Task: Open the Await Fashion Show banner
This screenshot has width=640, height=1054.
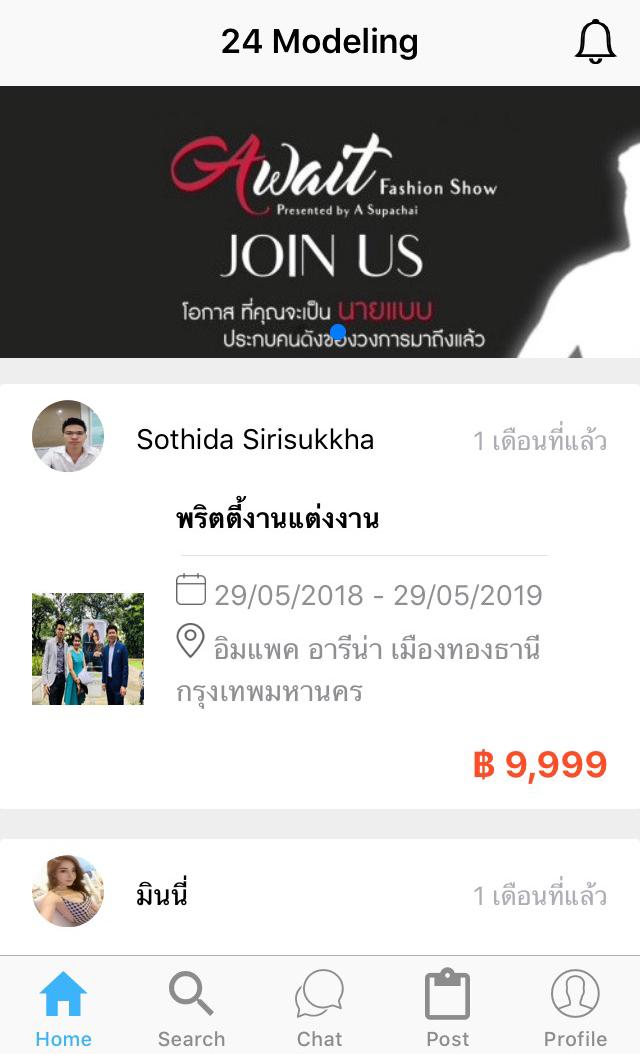Action: point(320,221)
